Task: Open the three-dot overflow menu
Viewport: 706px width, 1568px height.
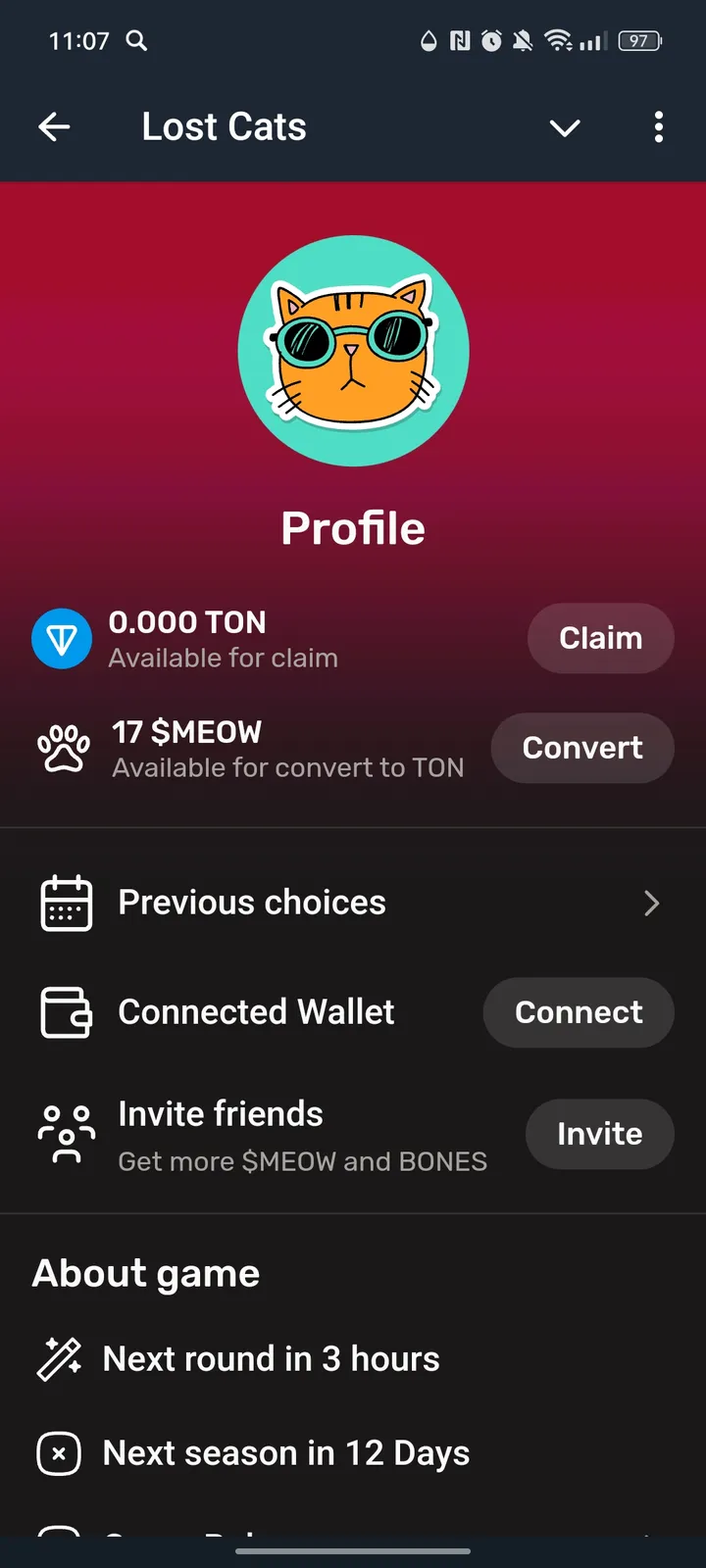Action: click(x=658, y=126)
